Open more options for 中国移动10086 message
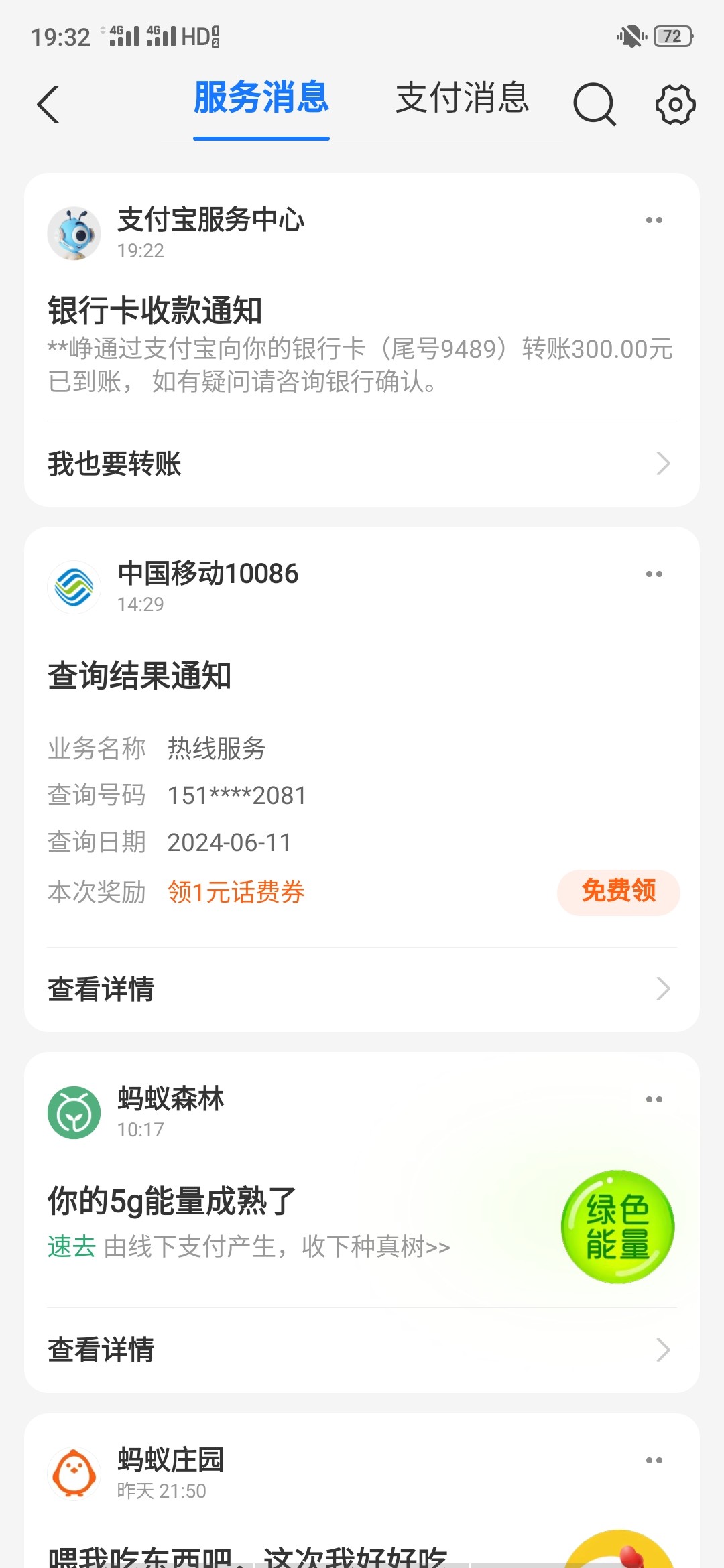This screenshot has height=1568, width=724. (655, 573)
